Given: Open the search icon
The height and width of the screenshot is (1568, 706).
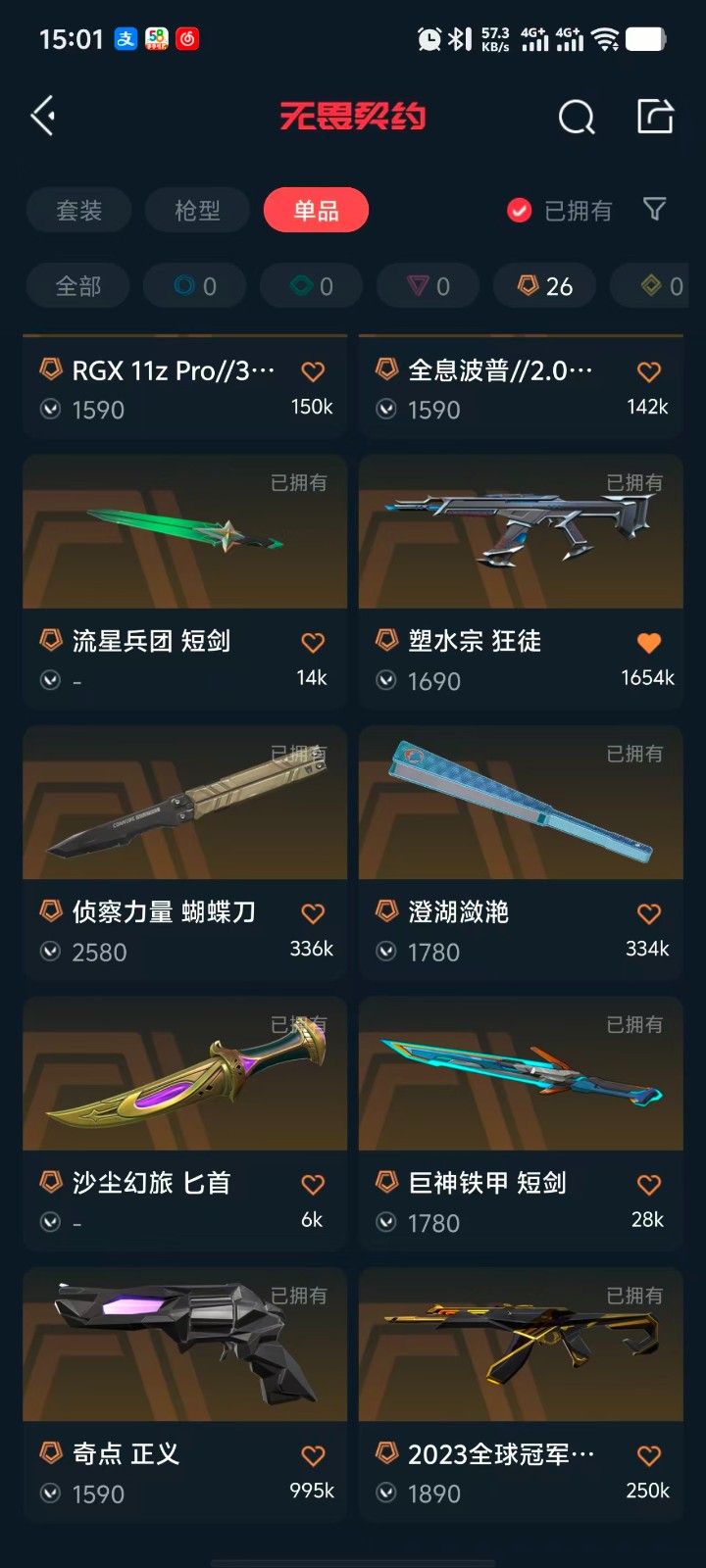Looking at the screenshot, I should tap(577, 118).
